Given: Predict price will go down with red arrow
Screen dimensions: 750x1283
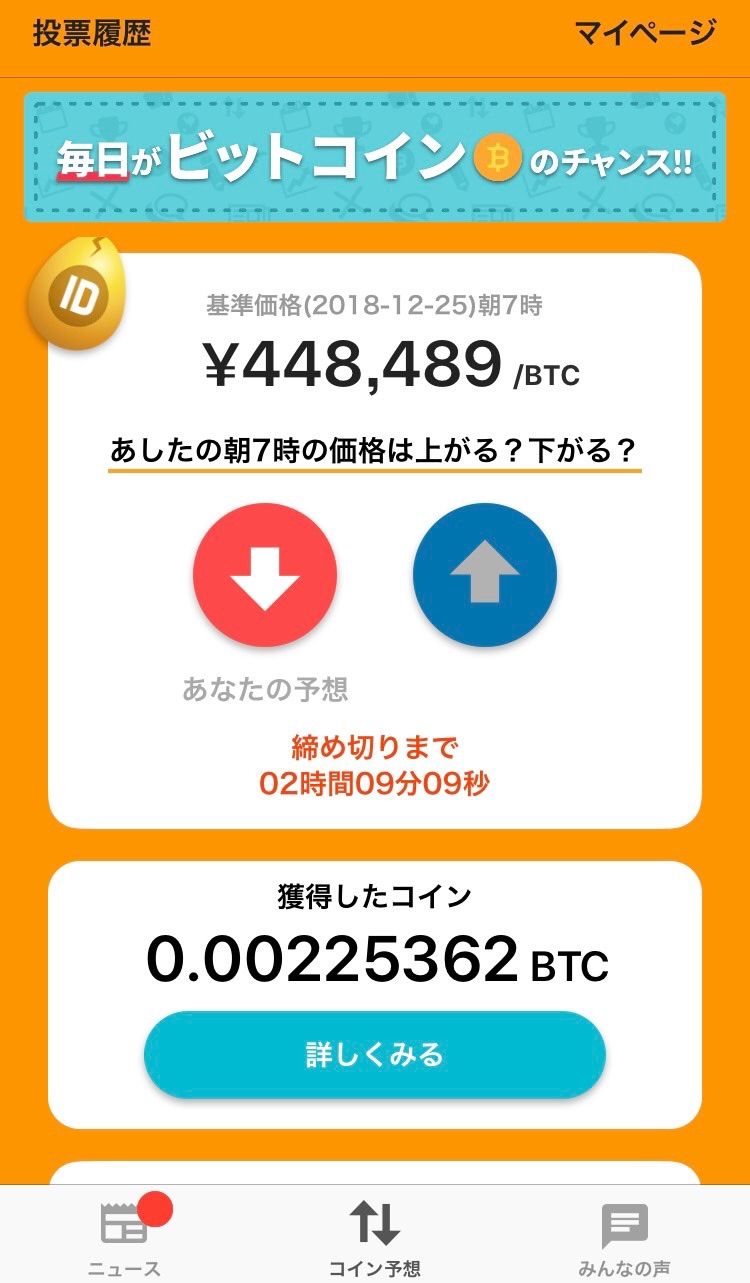Looking at the screenshot, I should point(265,575).
